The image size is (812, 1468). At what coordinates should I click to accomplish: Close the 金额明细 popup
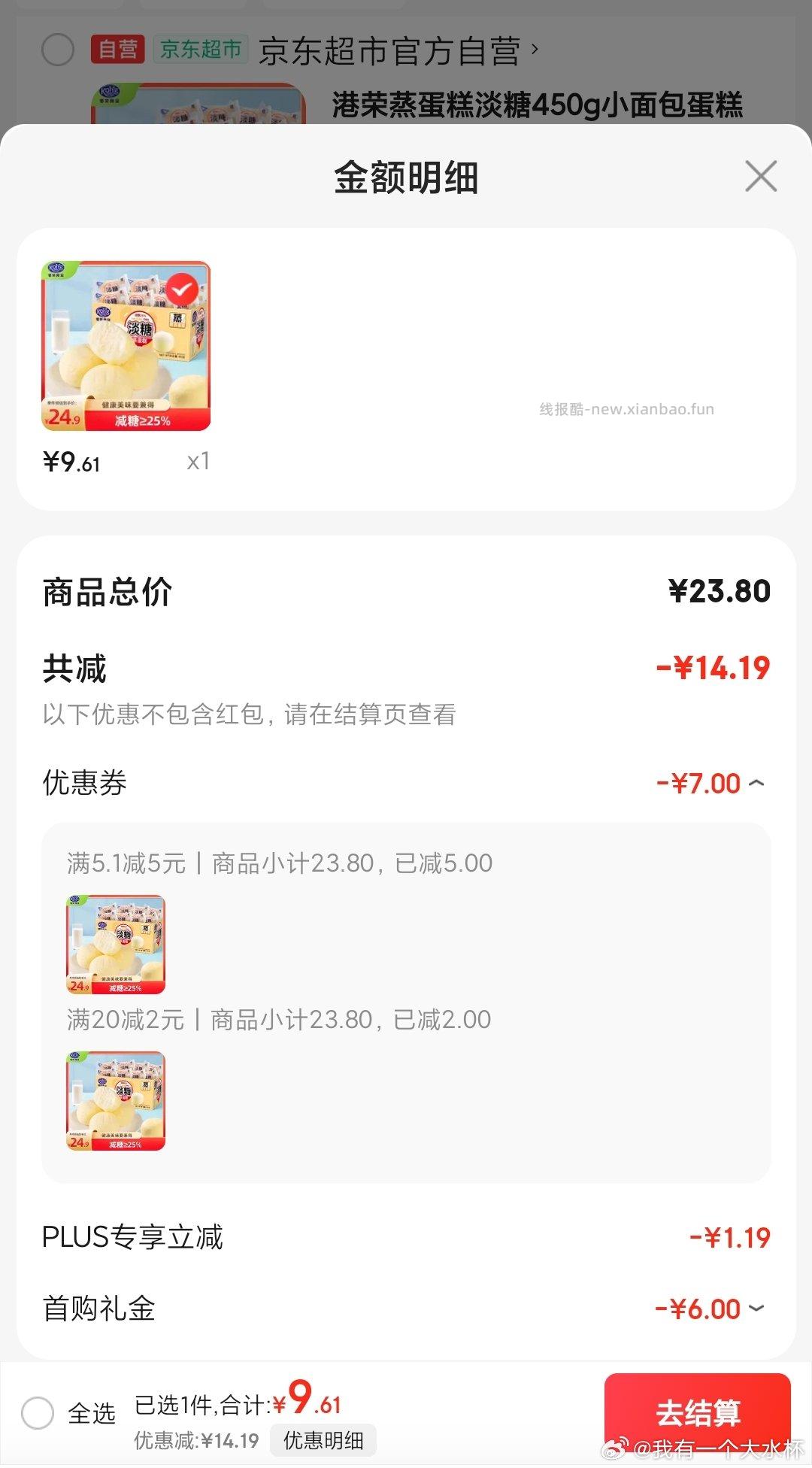[761, 177]
